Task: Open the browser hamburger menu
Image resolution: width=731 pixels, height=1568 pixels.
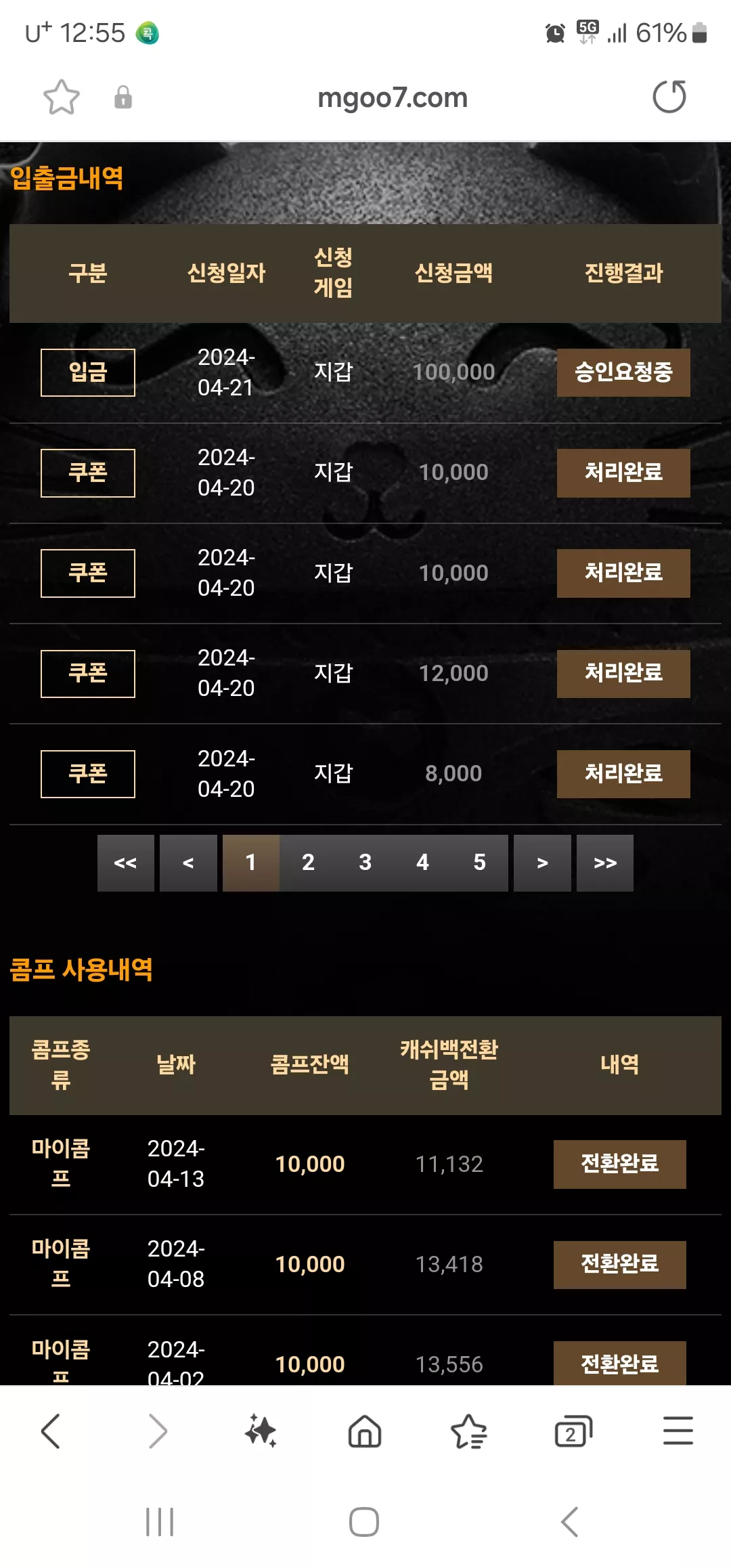Action: tap(678, 1431)
